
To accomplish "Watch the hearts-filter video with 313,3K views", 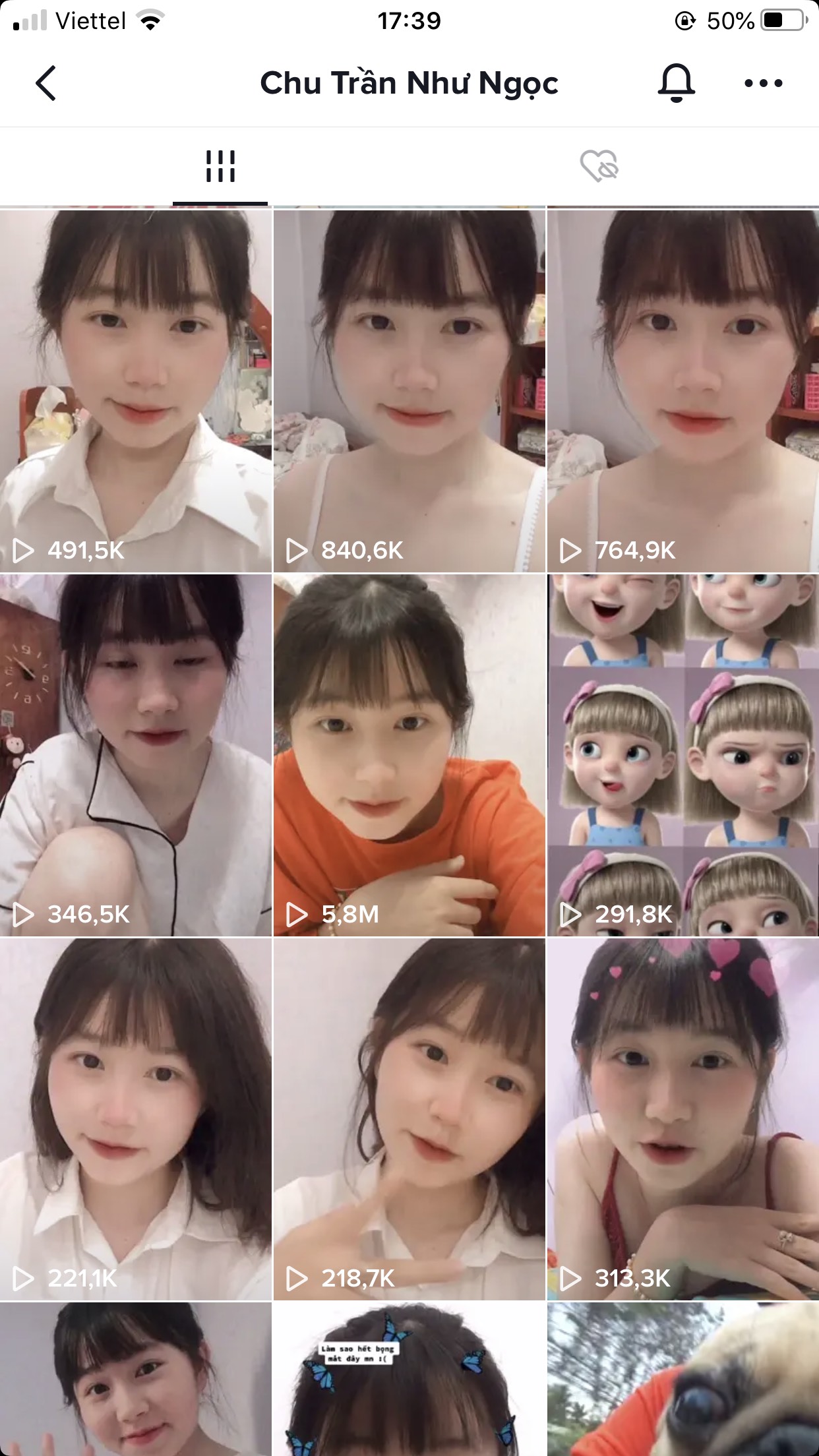I will [x=683, y=1119].
